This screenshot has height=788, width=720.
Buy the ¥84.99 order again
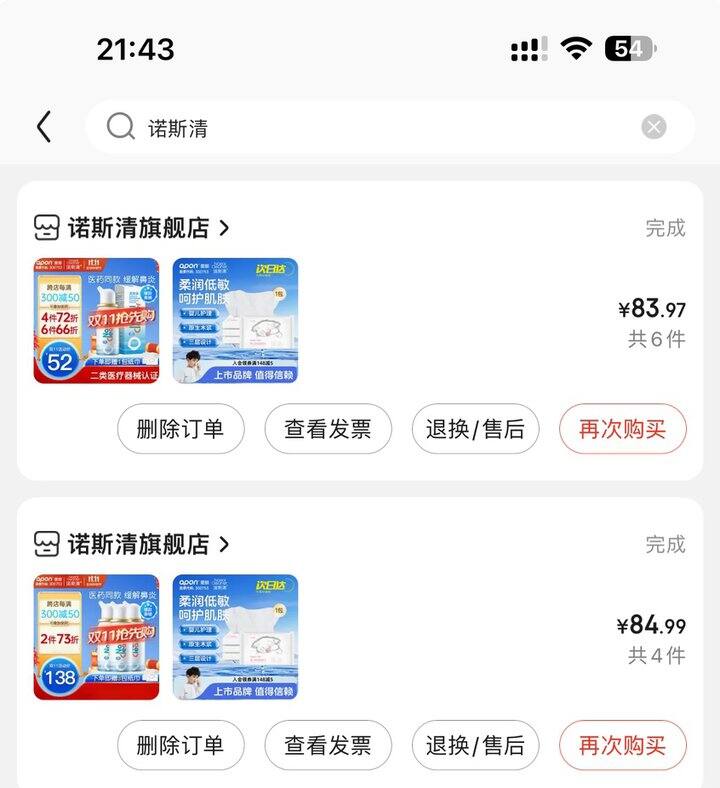coord(622,745)
